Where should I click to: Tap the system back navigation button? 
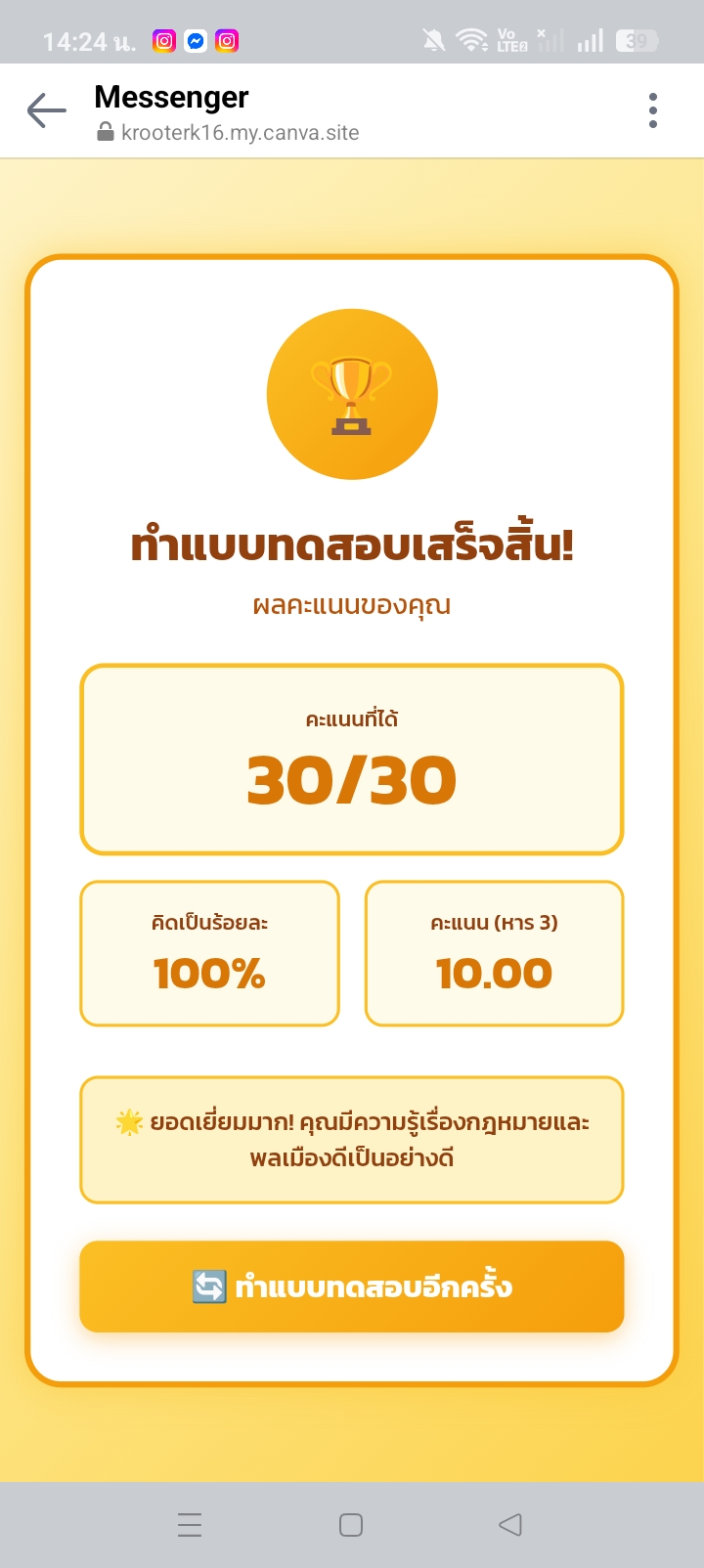coord(510,1525)
